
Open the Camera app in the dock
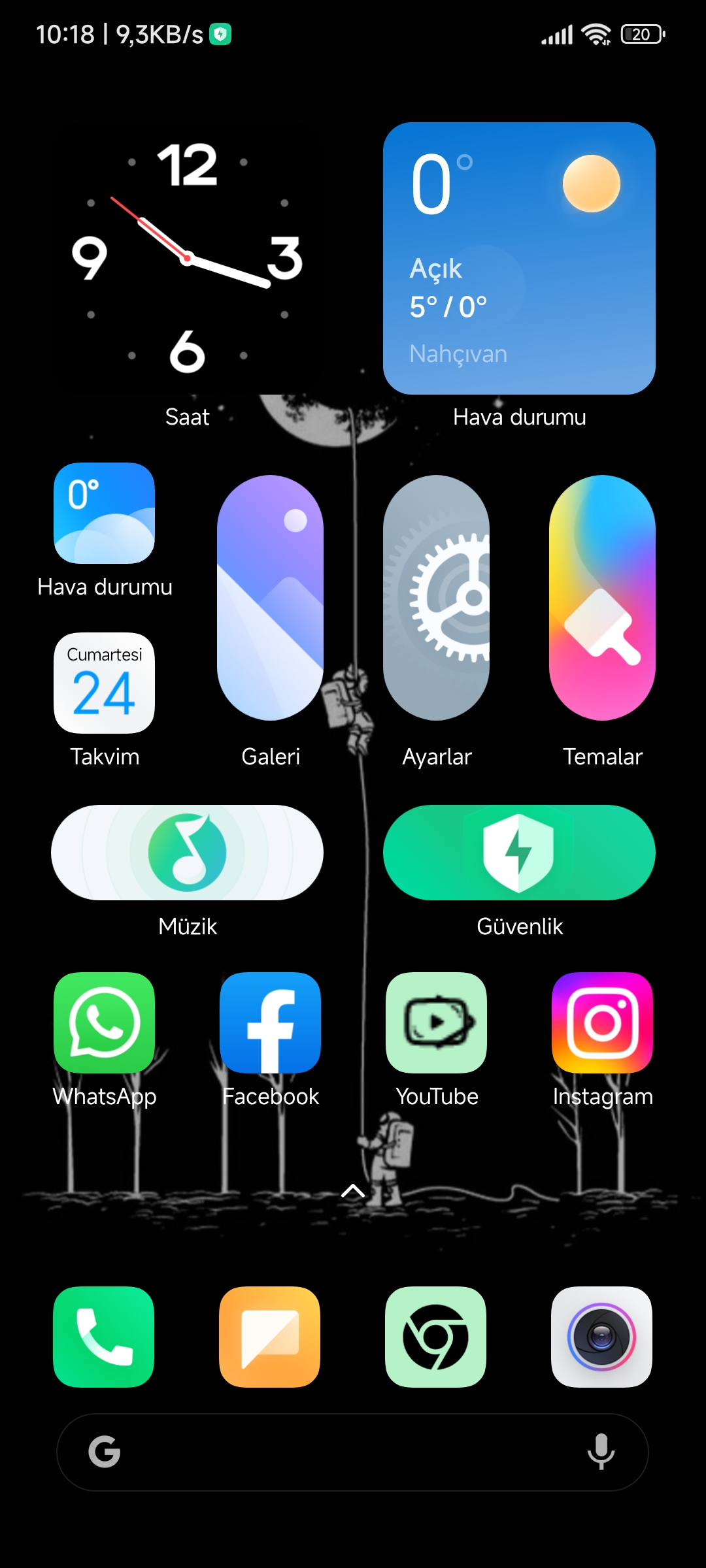coord(601,1337)
